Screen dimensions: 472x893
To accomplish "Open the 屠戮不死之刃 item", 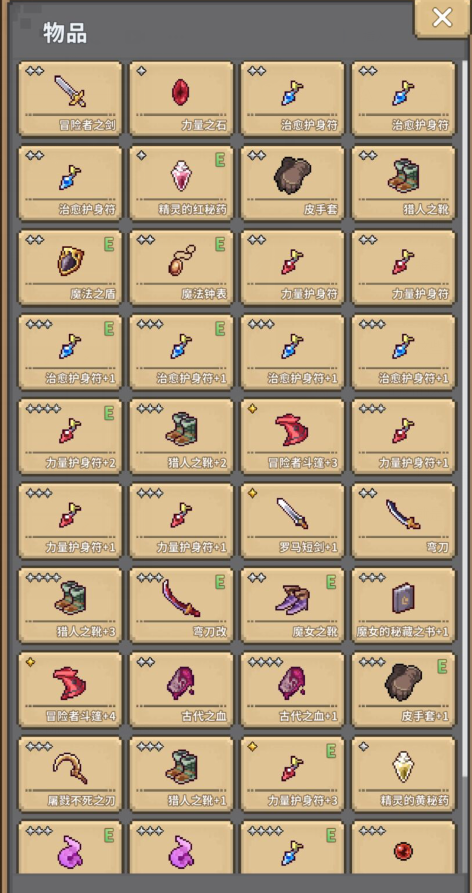I will (x=70, y=773).
